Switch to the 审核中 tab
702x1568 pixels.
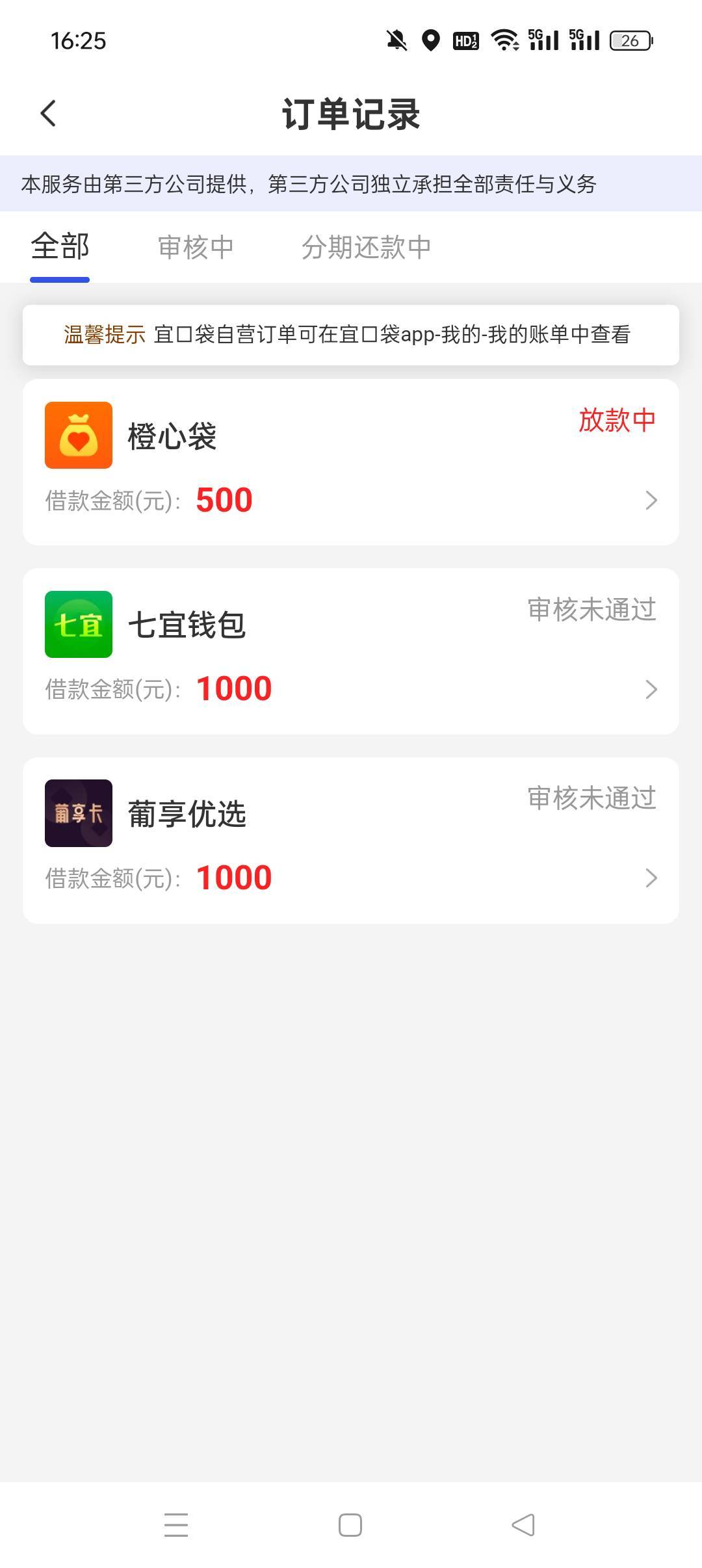196,247
